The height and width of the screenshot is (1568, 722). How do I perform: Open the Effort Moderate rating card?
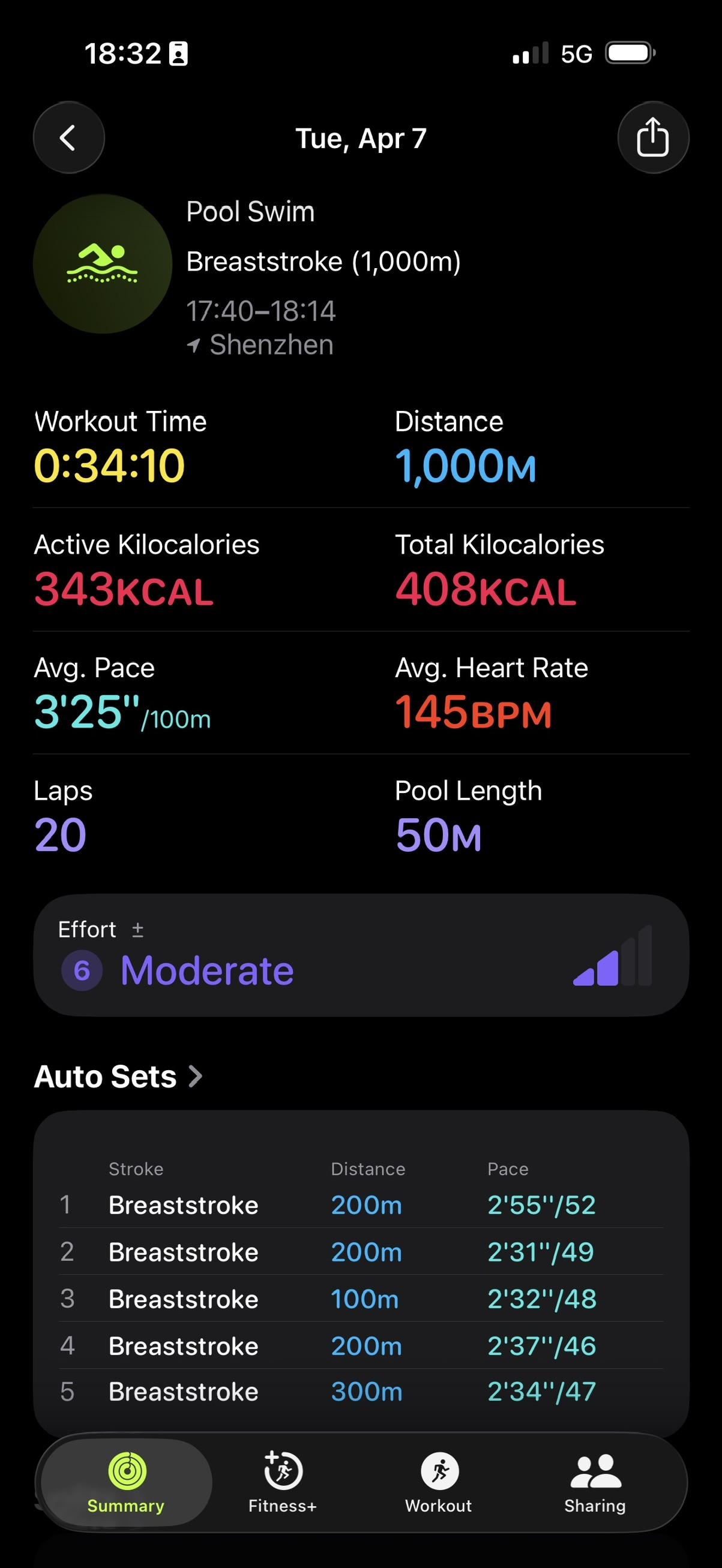360,955
